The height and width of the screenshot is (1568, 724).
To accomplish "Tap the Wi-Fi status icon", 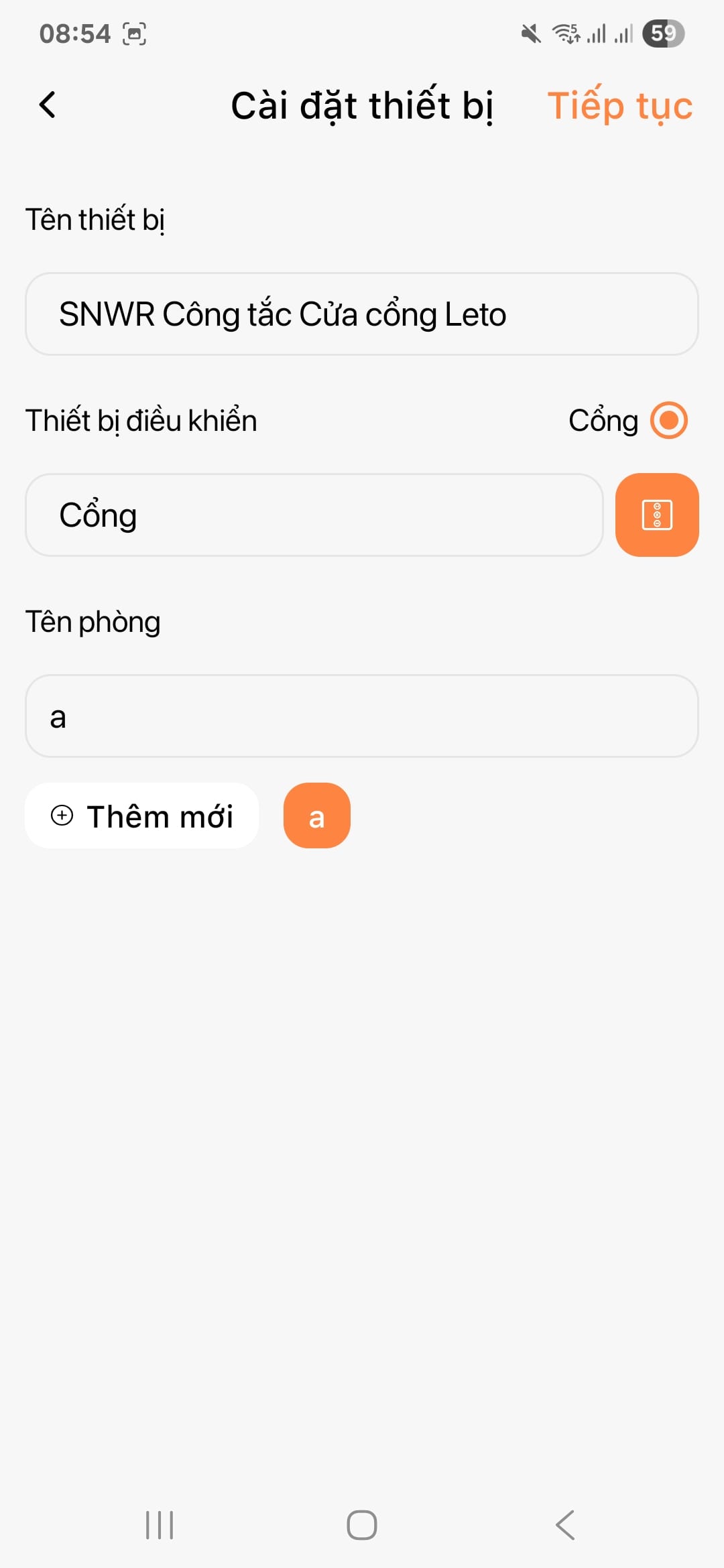I will [566, 32].
